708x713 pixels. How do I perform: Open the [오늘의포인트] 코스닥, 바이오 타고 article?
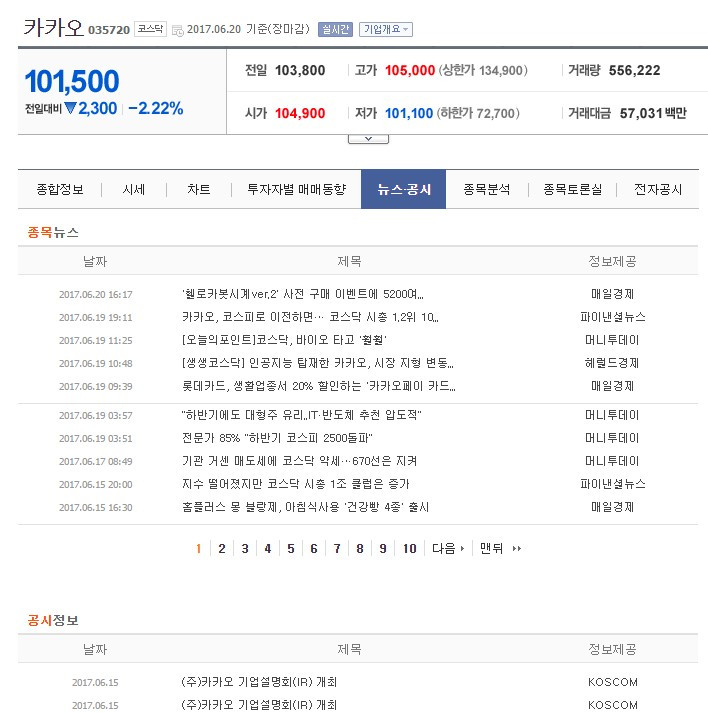coord(284,340)
